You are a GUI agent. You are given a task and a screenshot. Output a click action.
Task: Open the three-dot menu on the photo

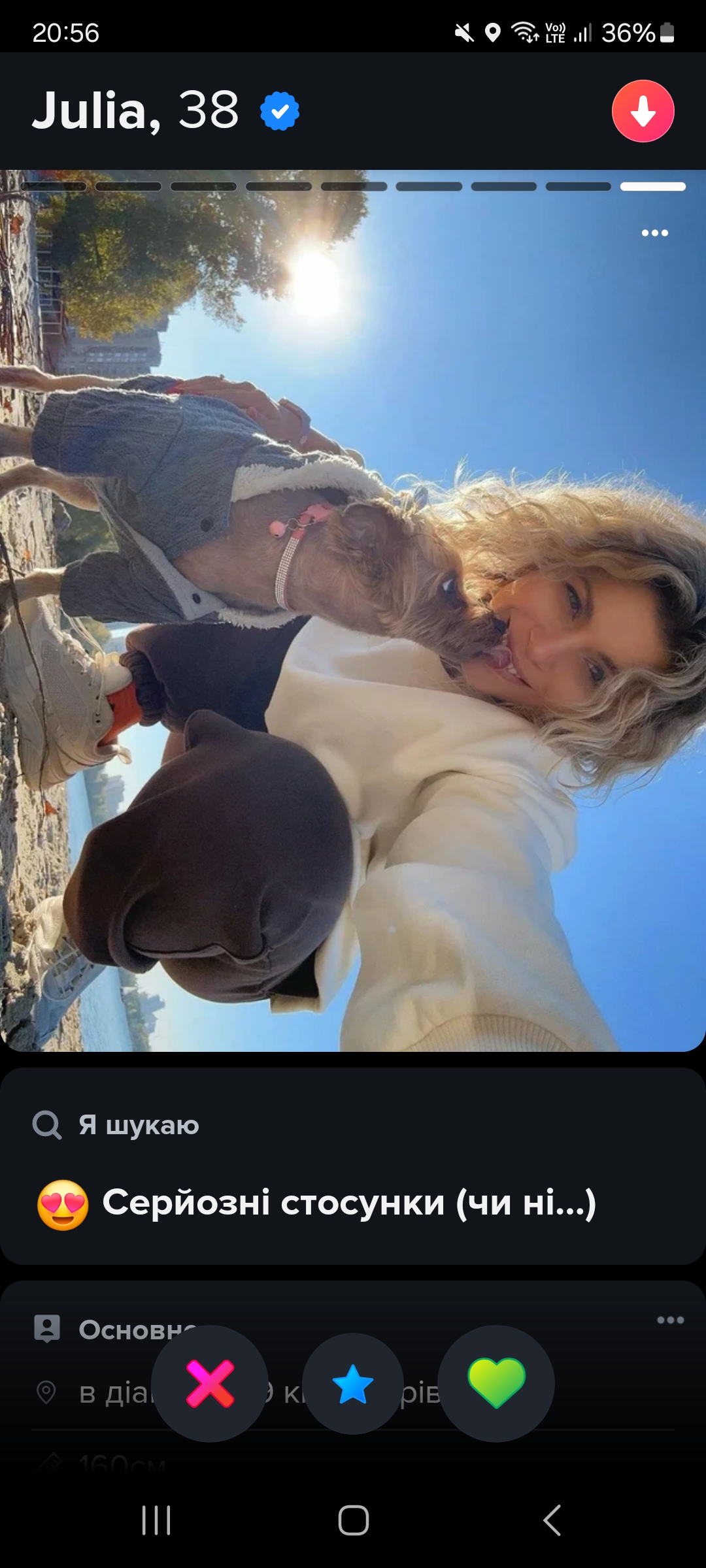(x=654, y=233)
